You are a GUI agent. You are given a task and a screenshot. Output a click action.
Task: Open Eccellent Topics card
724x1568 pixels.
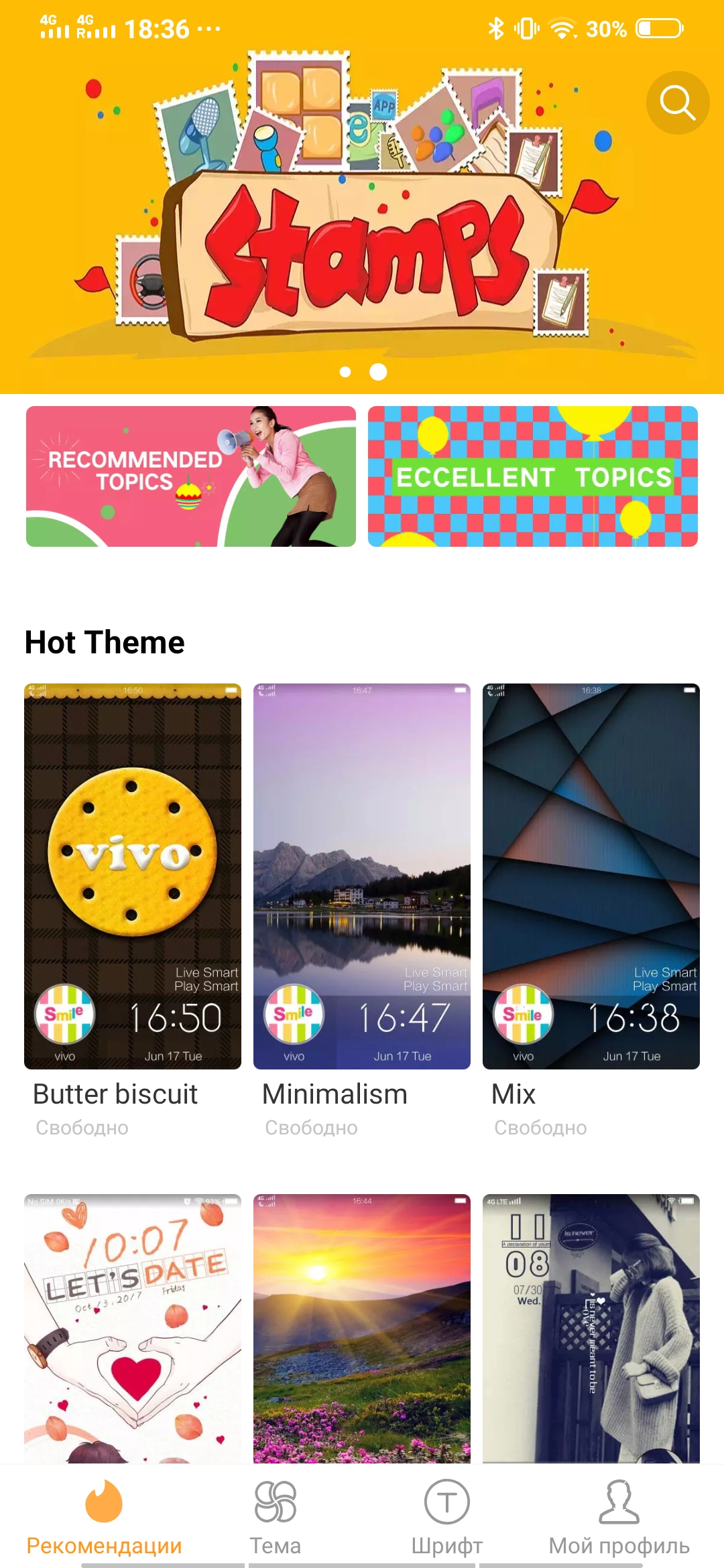pos(533,476)
